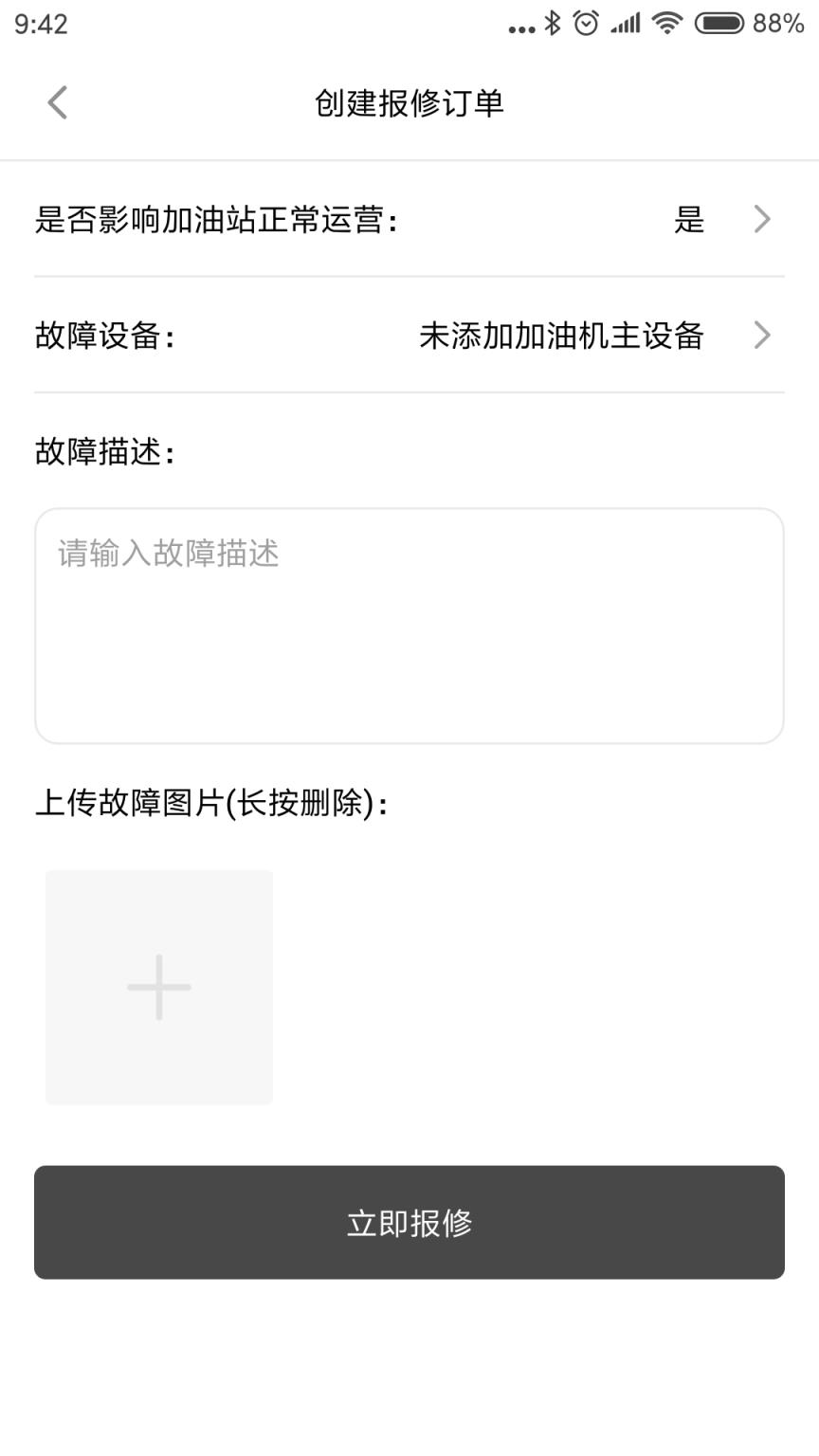Tap 创建报修订单 title in the header
Viewport: 819px width, 1456px height.
click(409, 104)
